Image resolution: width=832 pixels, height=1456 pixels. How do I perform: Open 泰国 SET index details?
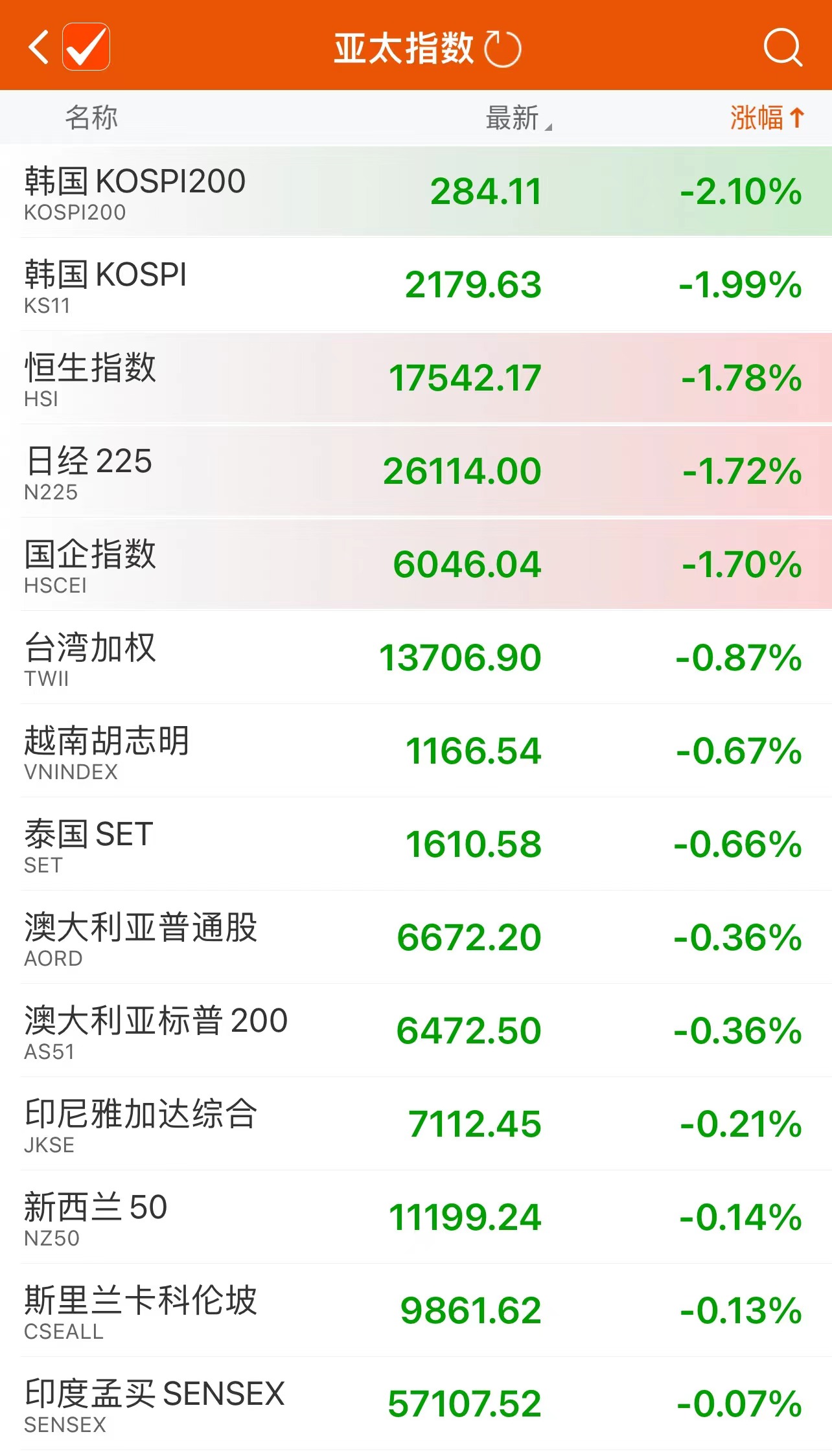point(416,845)
